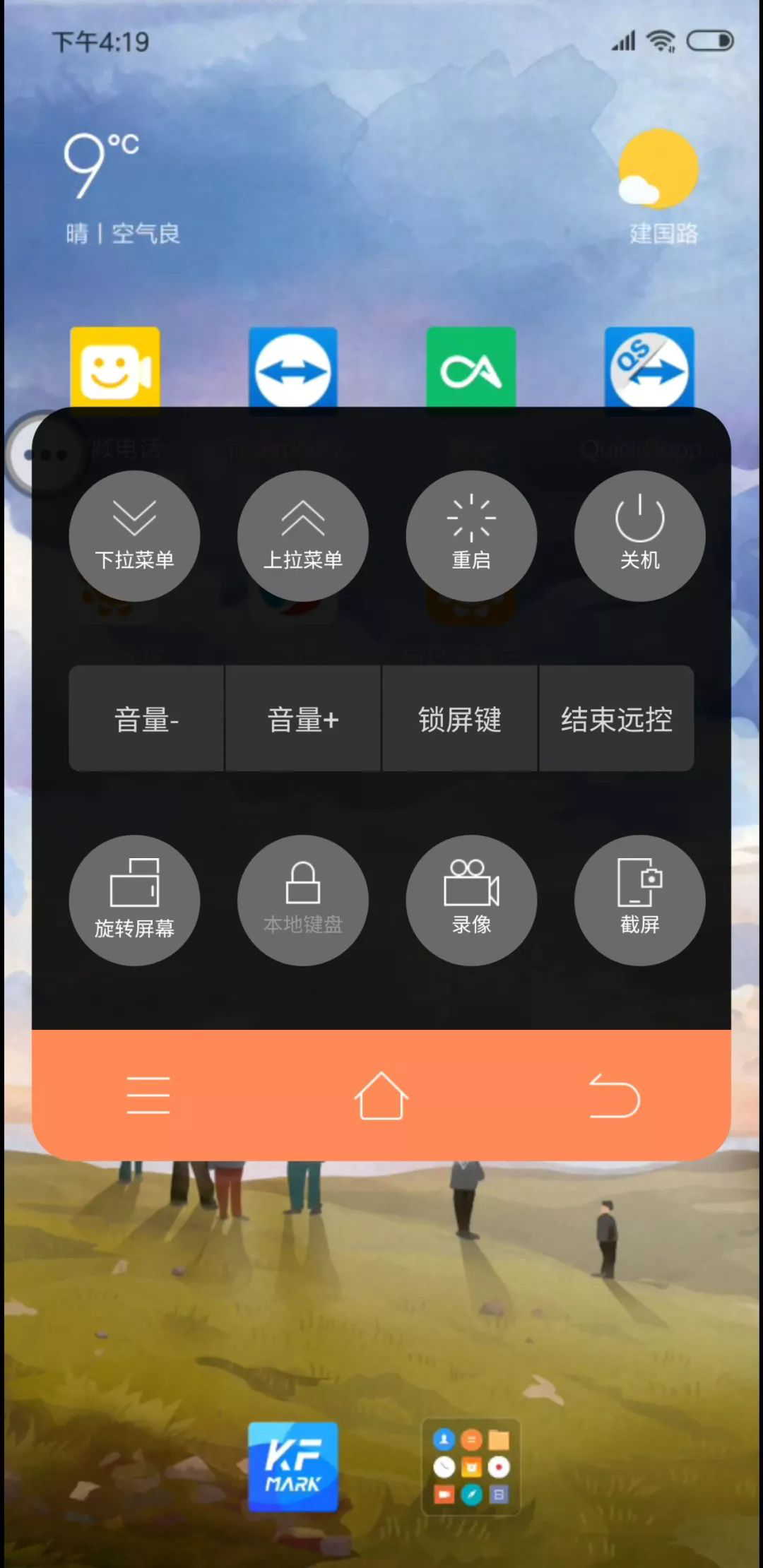Tap the 上拉菜单 pull-up menu button

302,536
